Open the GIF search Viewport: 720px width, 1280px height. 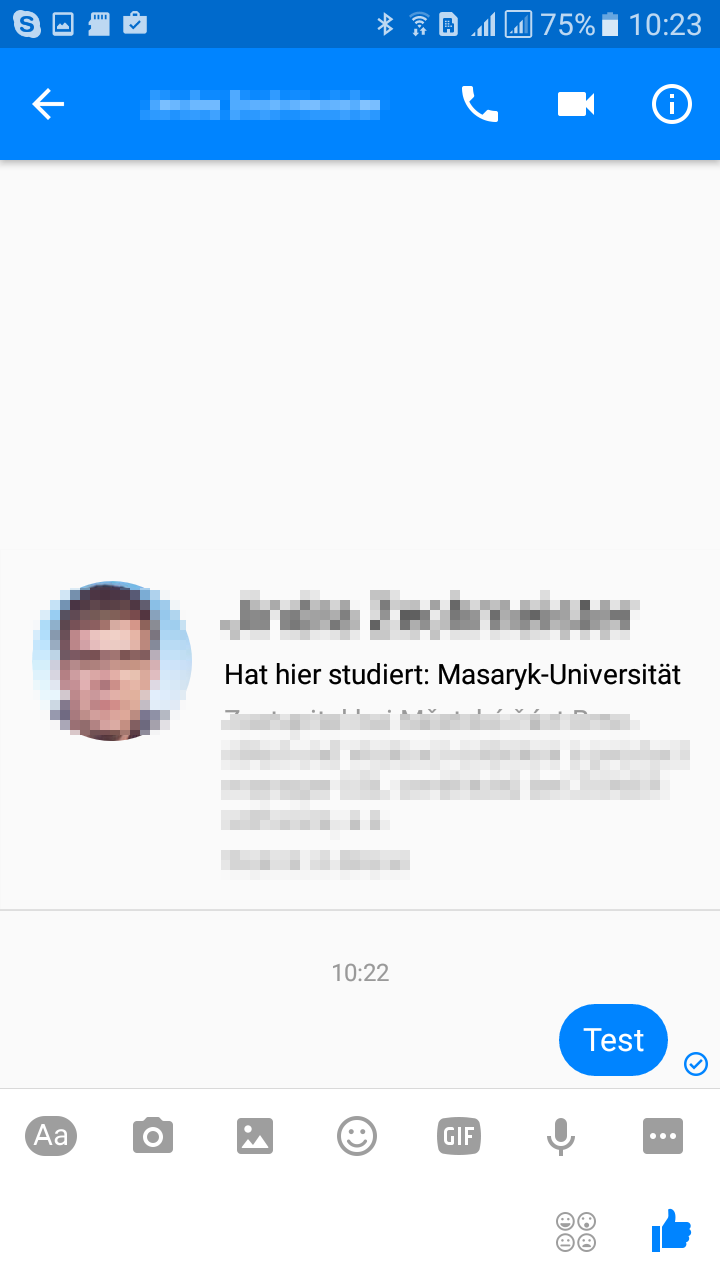click(x=459, y=1136)
